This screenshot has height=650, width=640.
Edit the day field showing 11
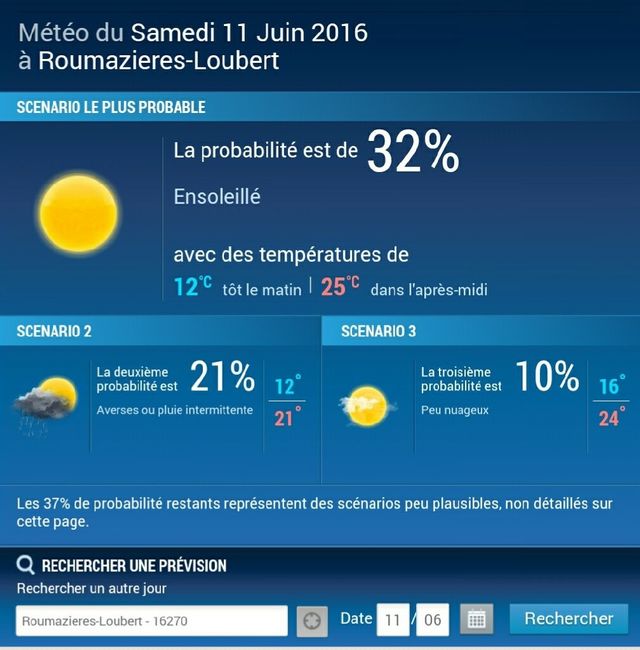(x=393, y=620)
